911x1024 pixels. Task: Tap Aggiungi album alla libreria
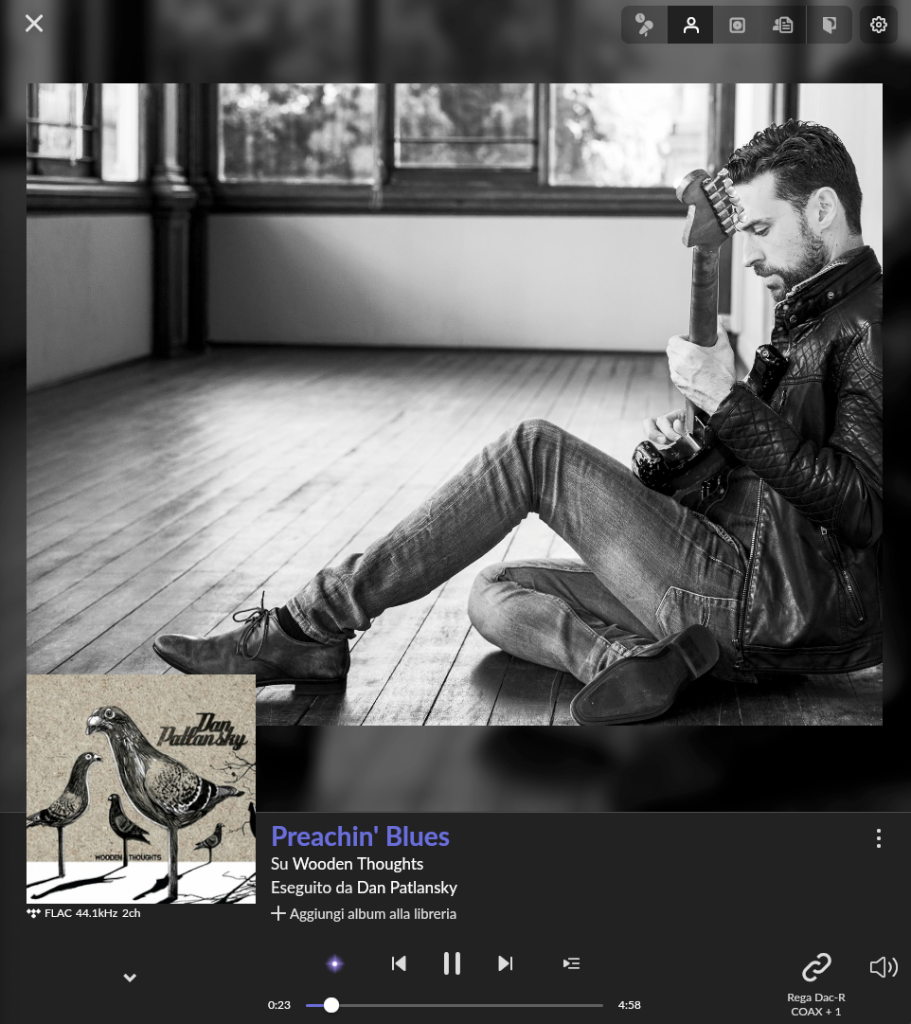364,913
